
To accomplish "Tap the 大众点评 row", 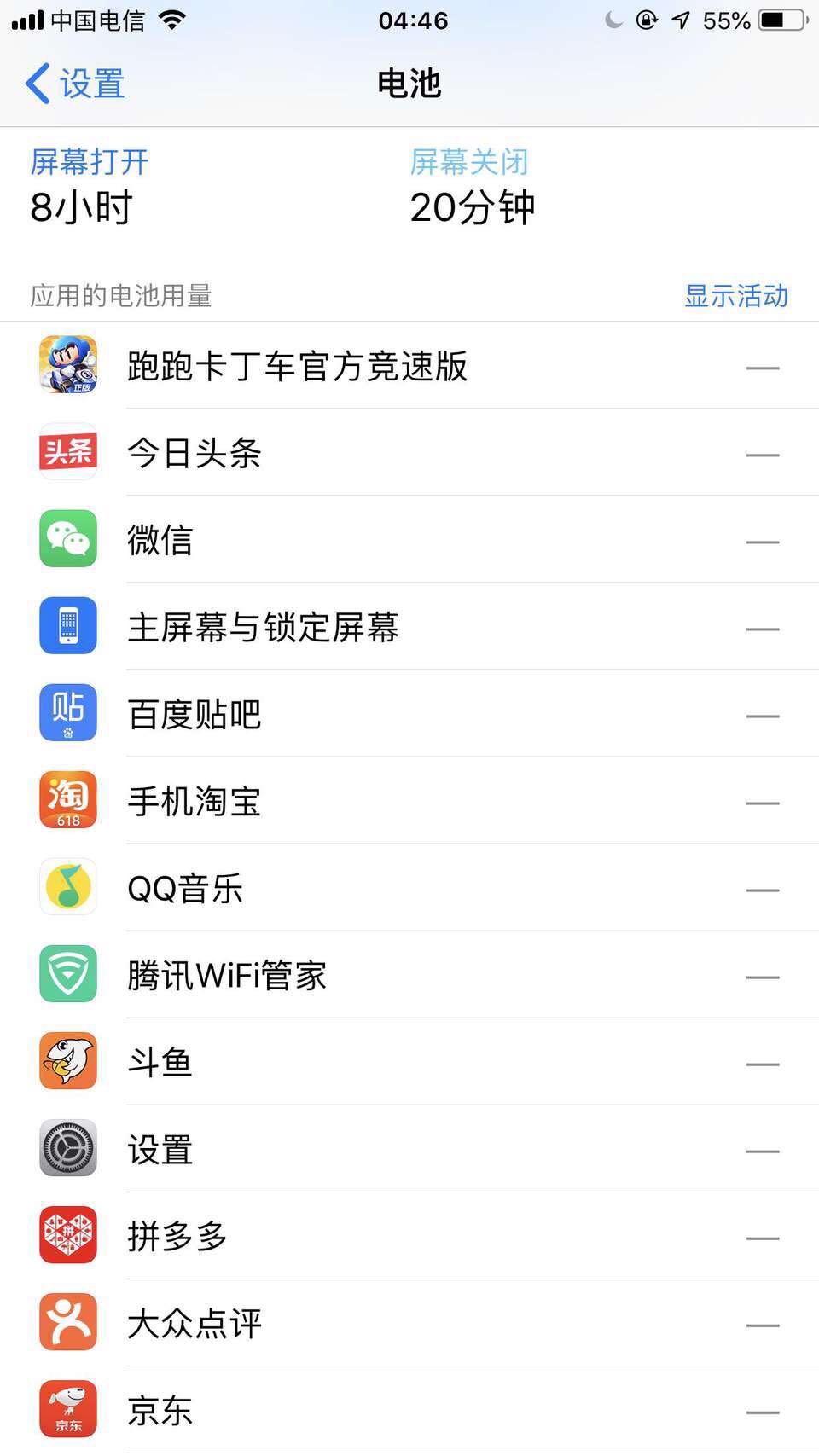I will (x=409, y=1323).
